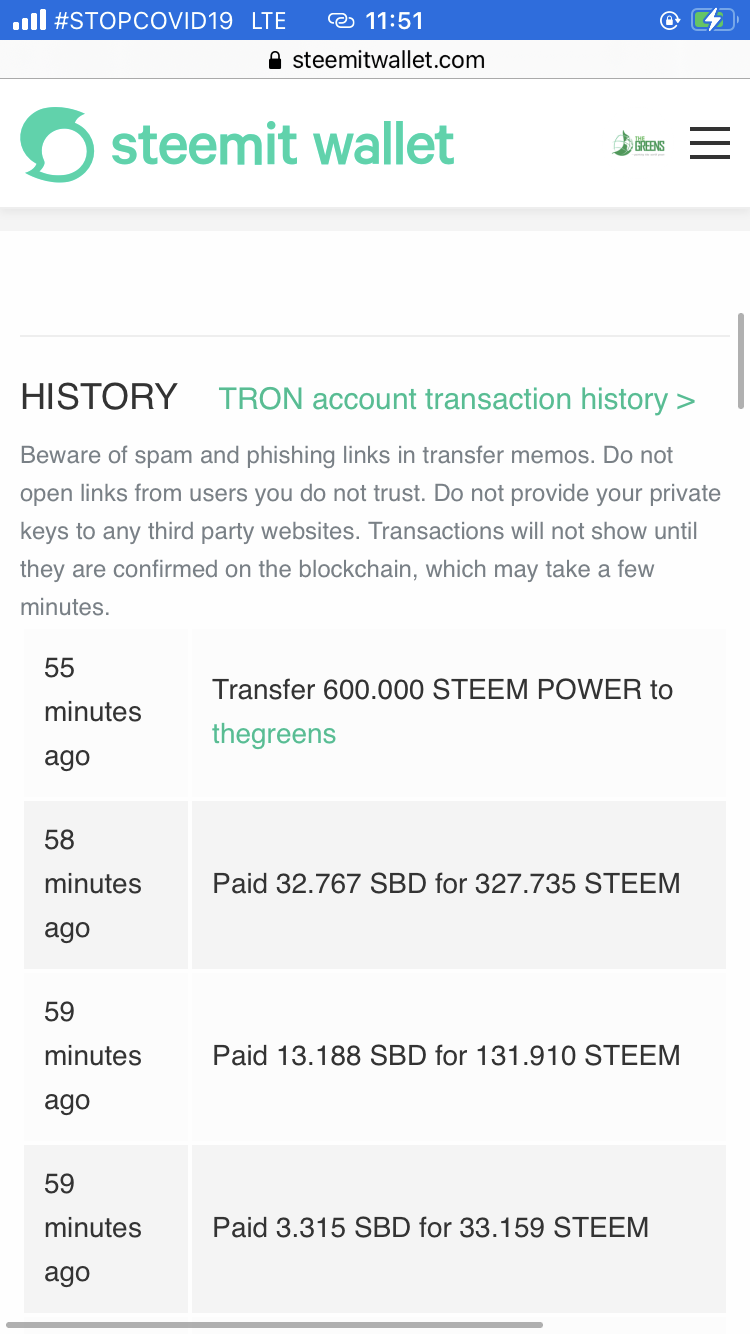This screenshot has height=1334, width=750.
Task: Open the hamburger menu
Action: (x=709, y=143)
